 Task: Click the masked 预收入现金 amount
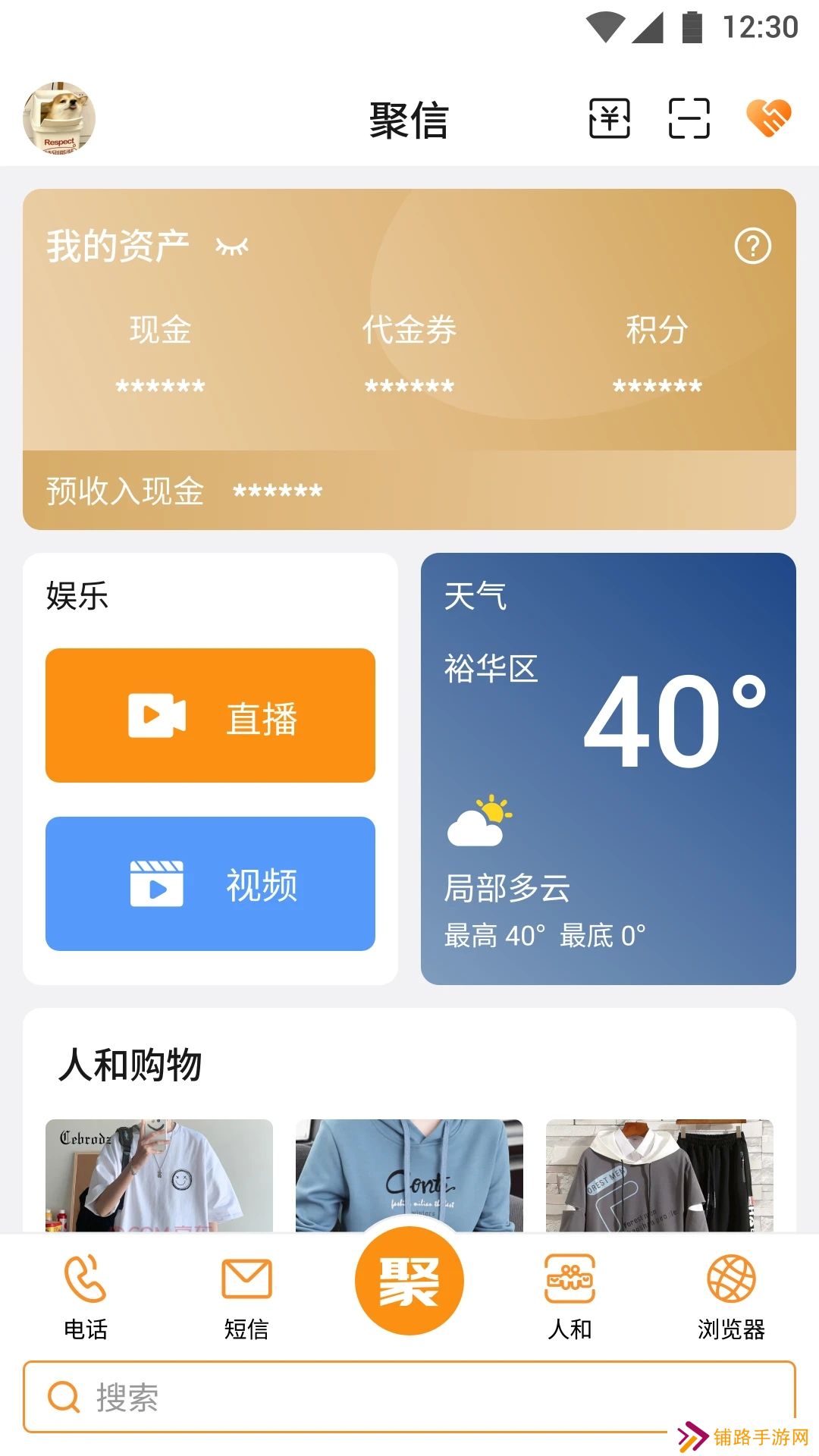[278, 491]
